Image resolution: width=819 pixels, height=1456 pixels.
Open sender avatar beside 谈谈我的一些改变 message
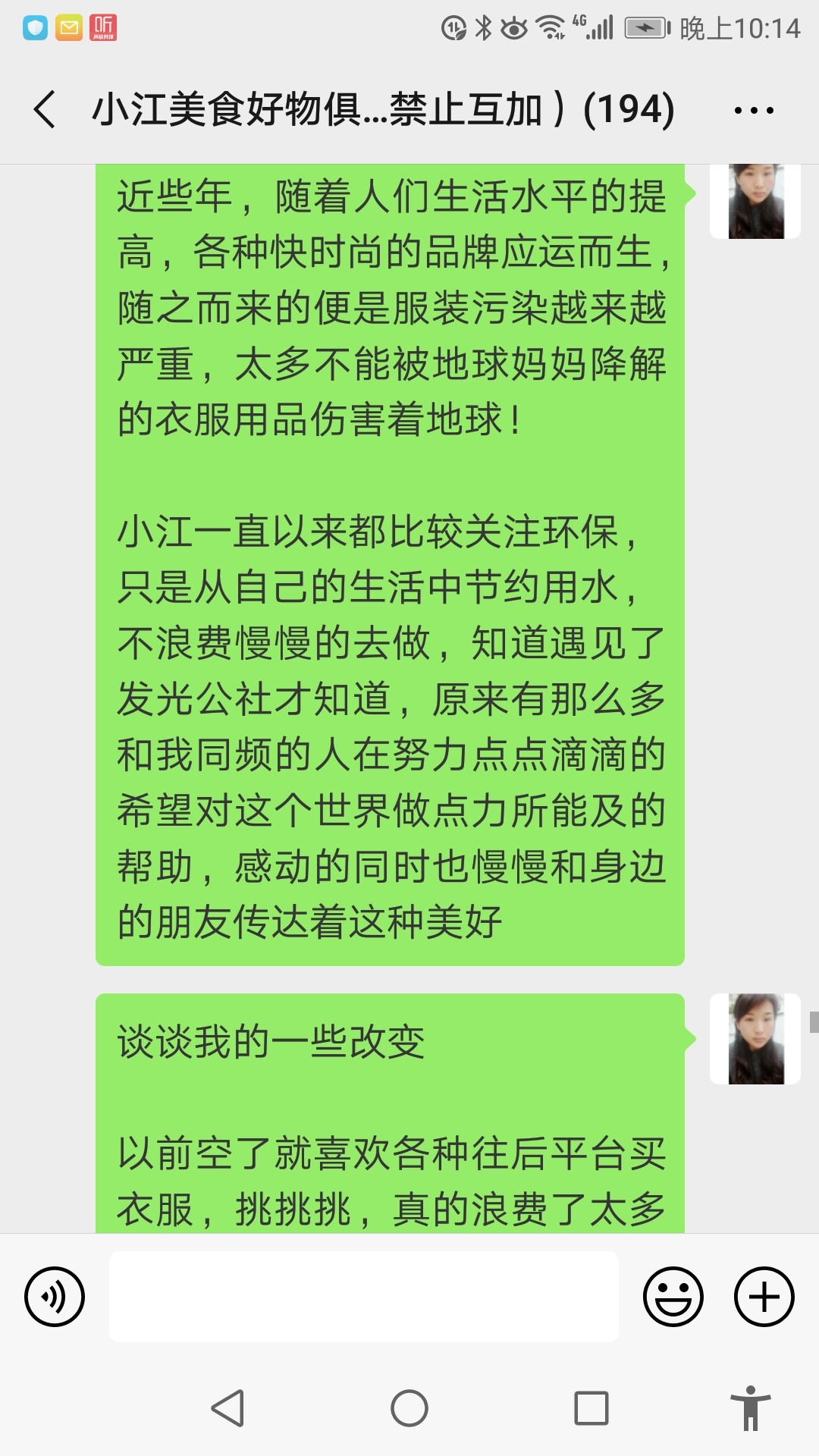pos(755,1039)
